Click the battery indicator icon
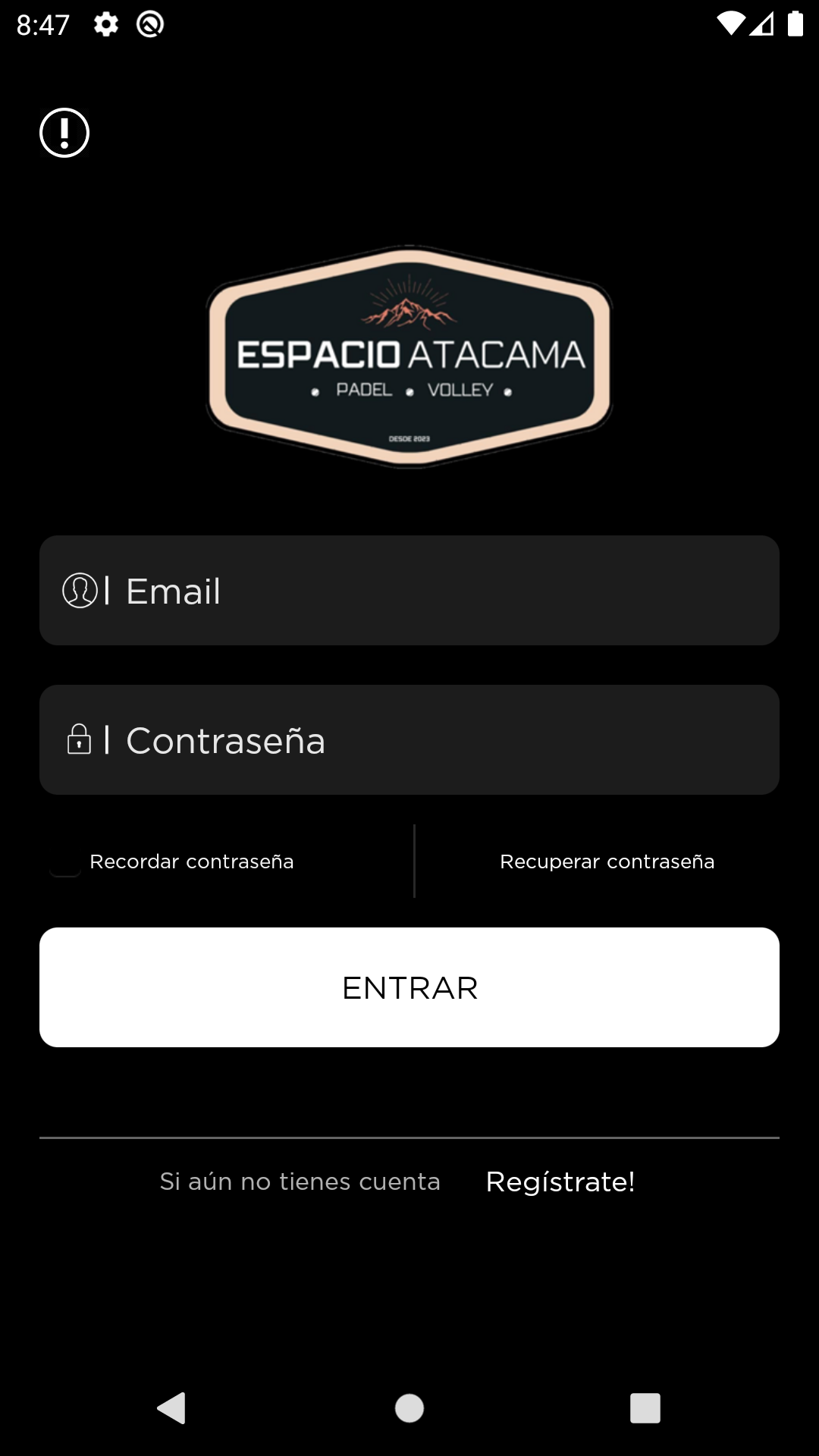This screenshot has height=1456, width=819. pyautogui.click(x=795, y=24)
